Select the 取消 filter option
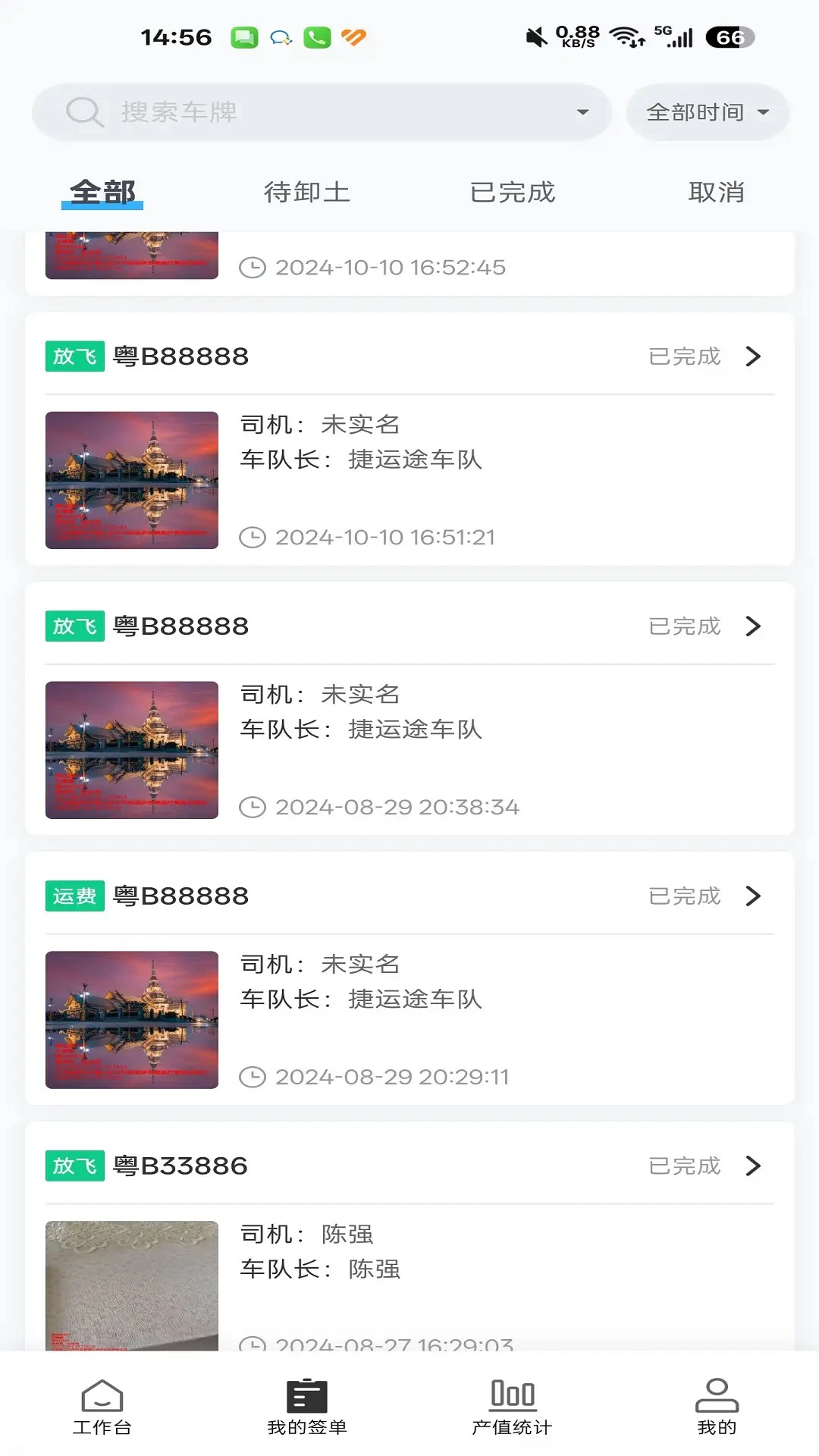This screenshot has height=1456, width=819. pyautogui.click(x=717, y=192)
